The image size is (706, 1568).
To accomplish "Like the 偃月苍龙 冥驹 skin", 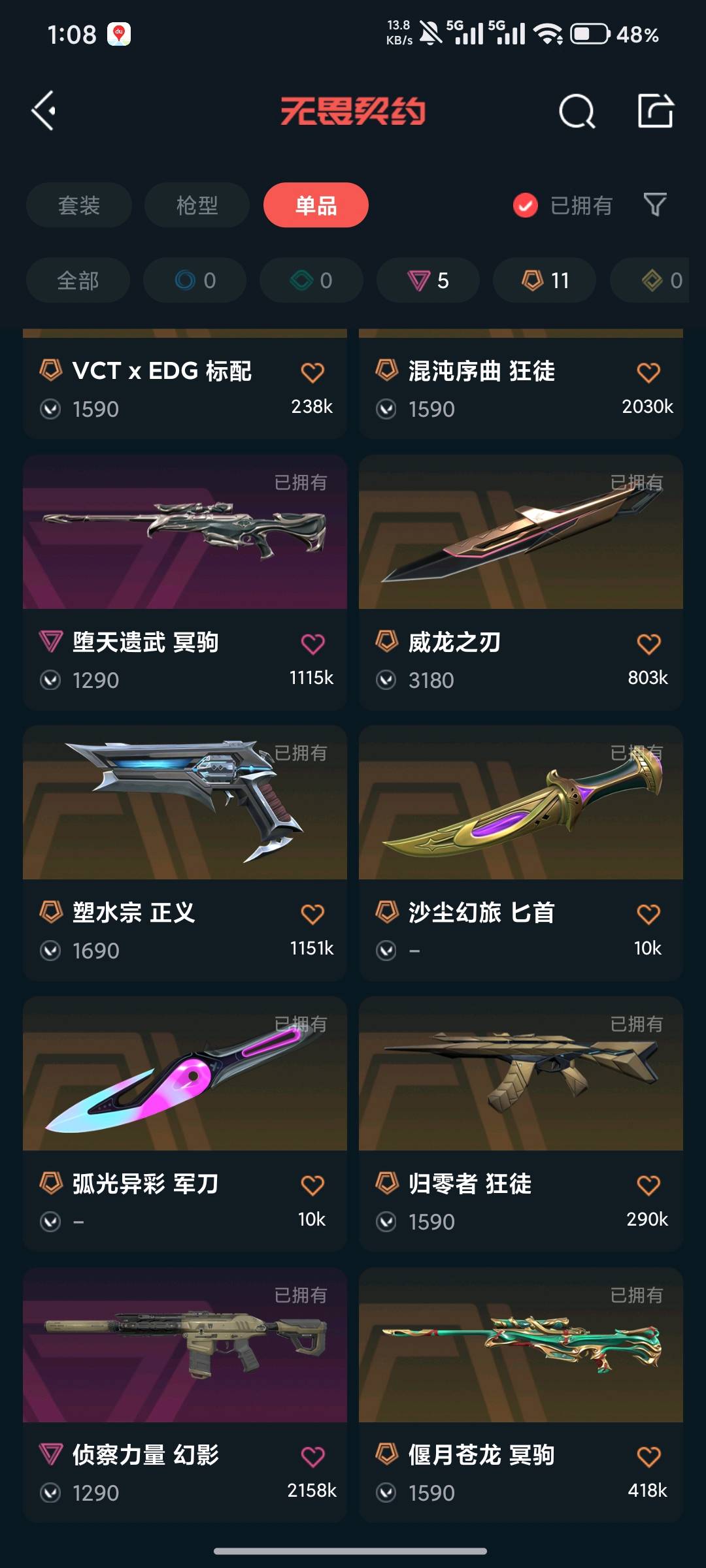I will pos(648,1456).
